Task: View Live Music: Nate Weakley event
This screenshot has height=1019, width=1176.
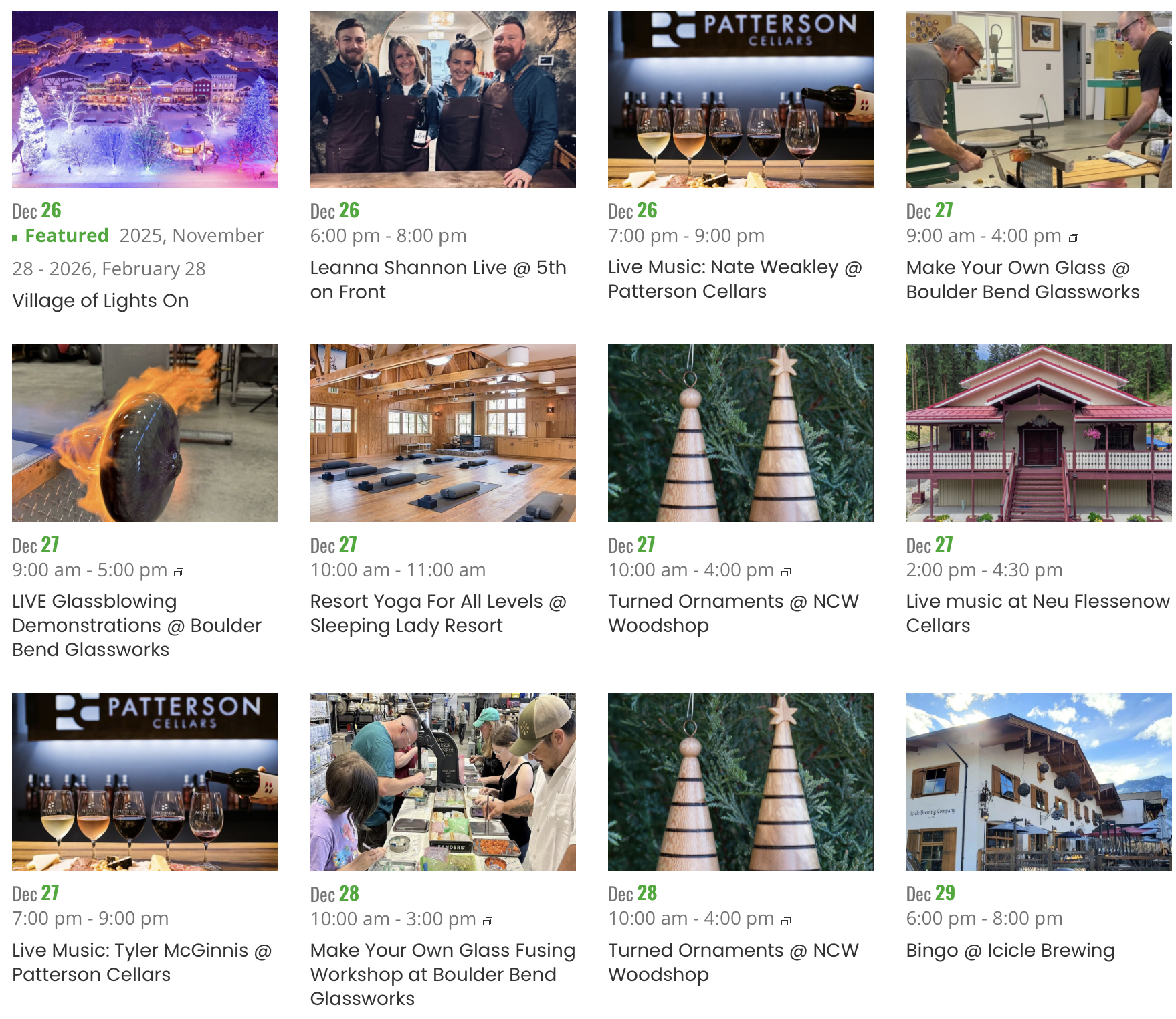Action: pyautogui.click(x=734, y=279)
